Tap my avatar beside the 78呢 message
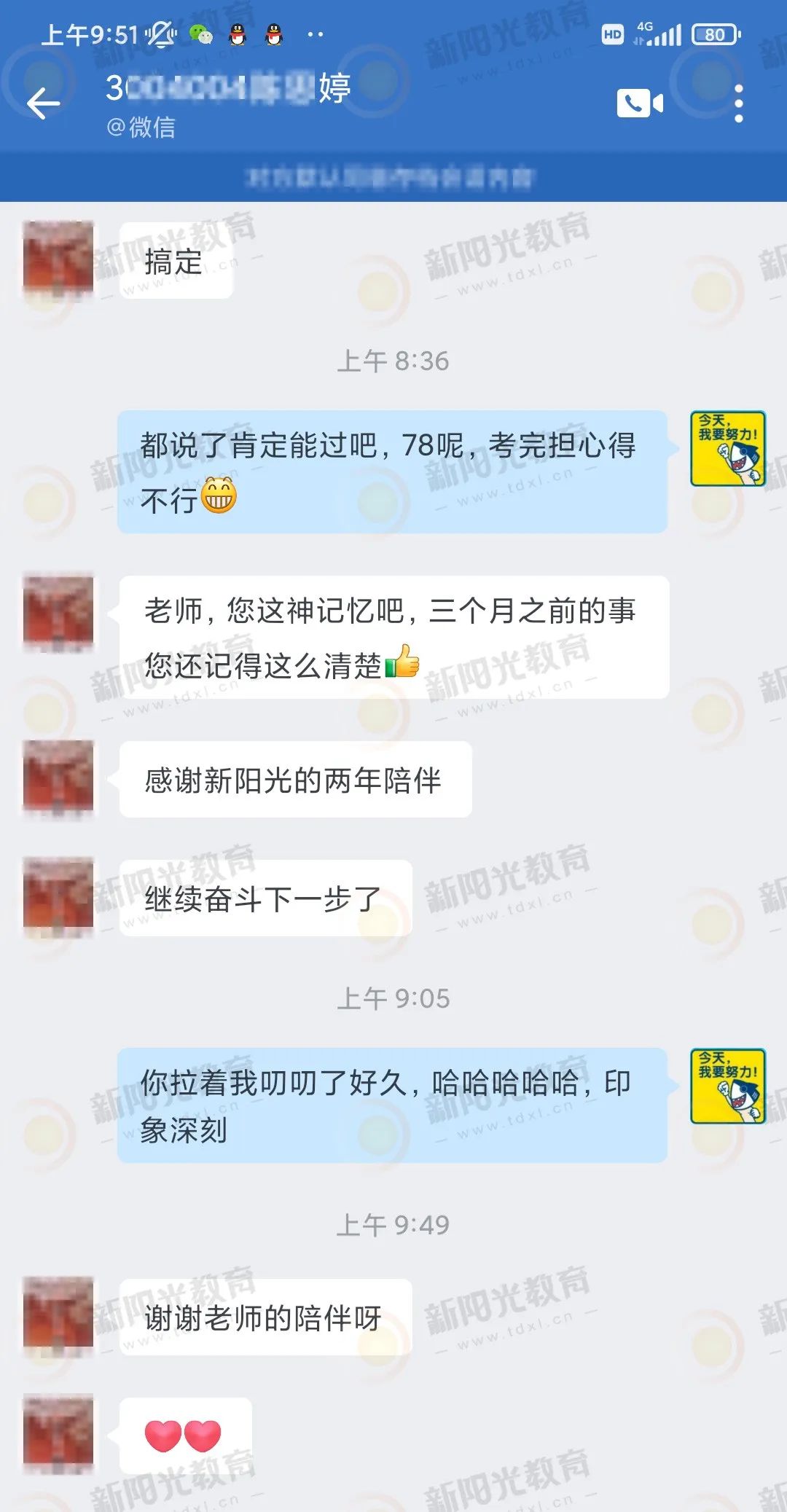787x1512 pixels. point(727,448)
